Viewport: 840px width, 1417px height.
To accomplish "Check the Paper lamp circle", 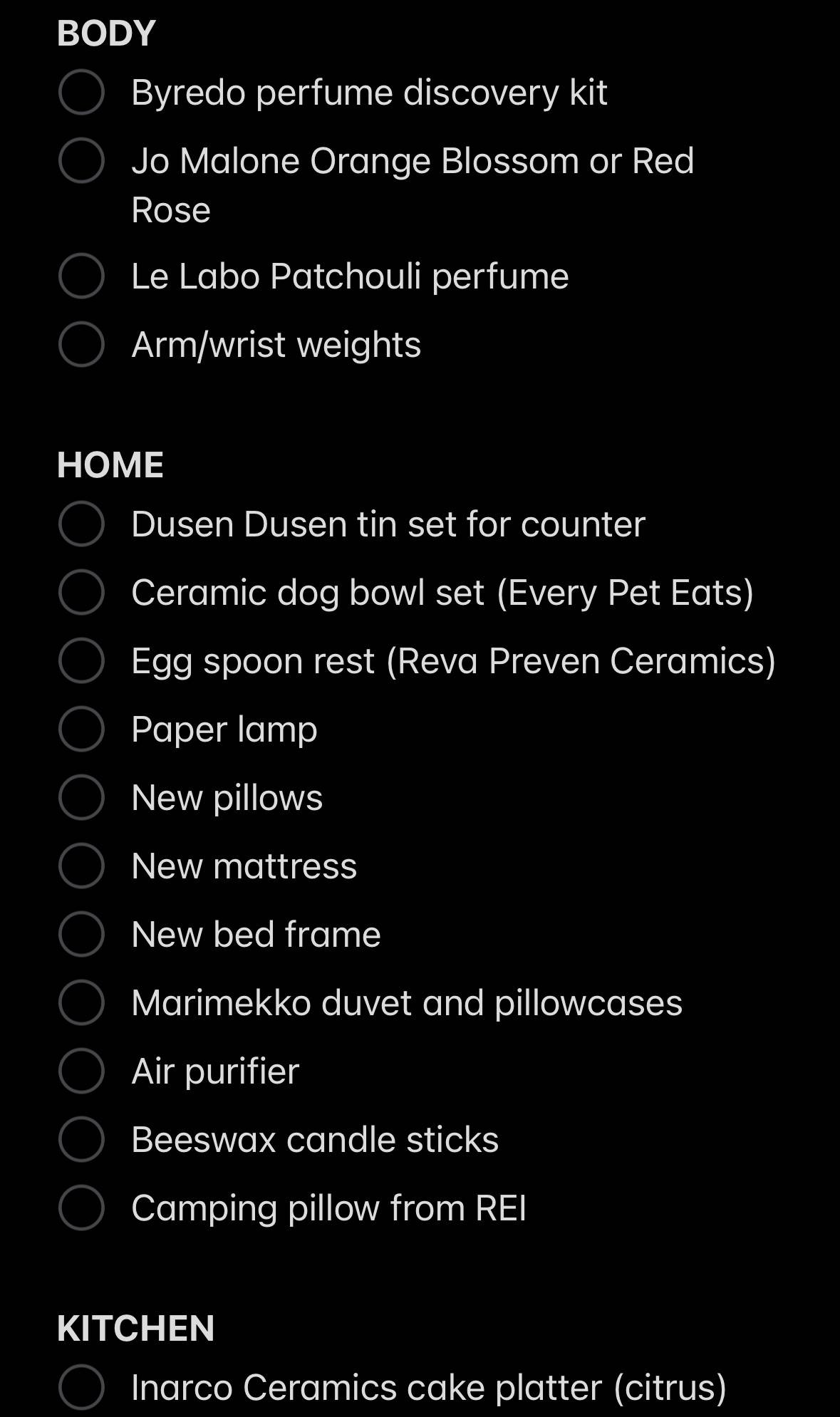I will (81, 729).
